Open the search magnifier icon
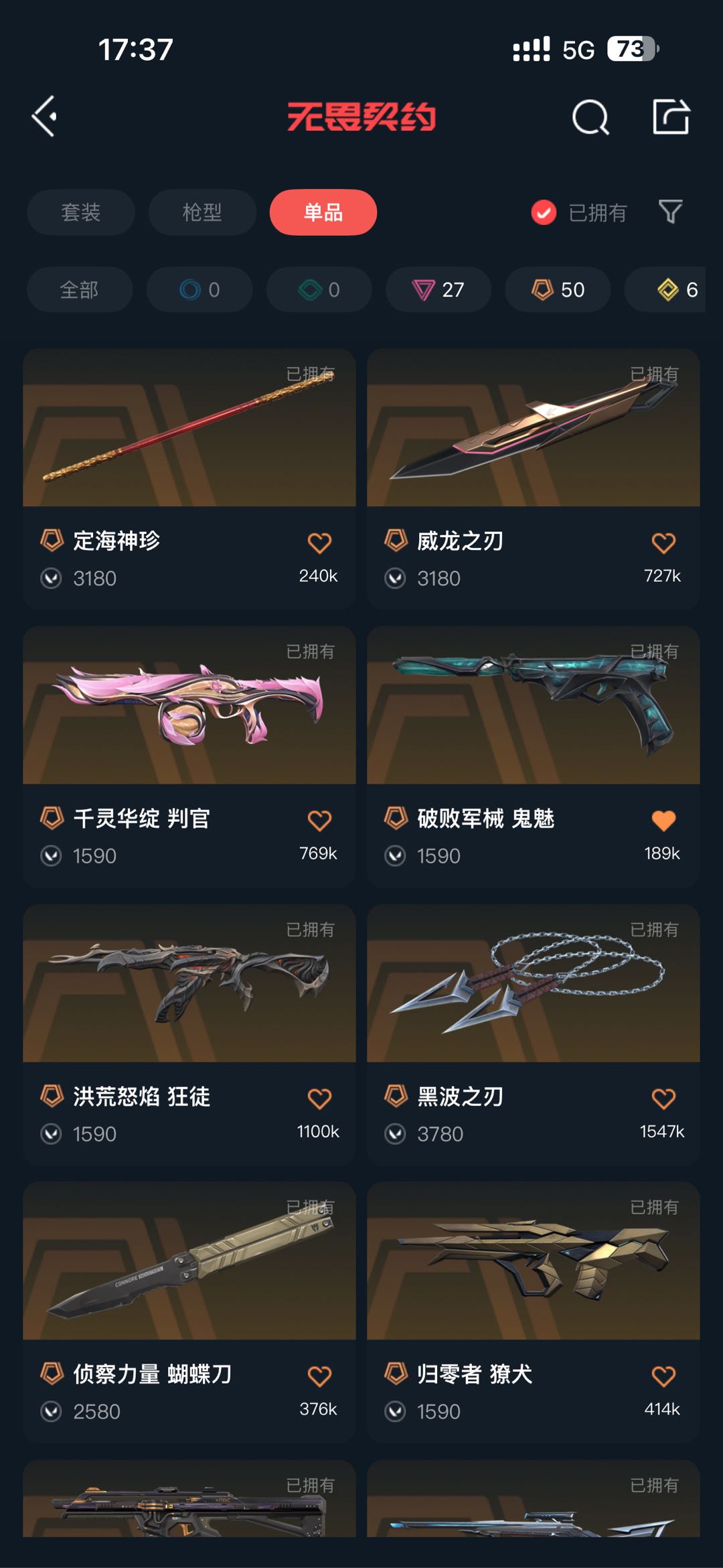Screen dimensions: 723x1568 point(590,117)
